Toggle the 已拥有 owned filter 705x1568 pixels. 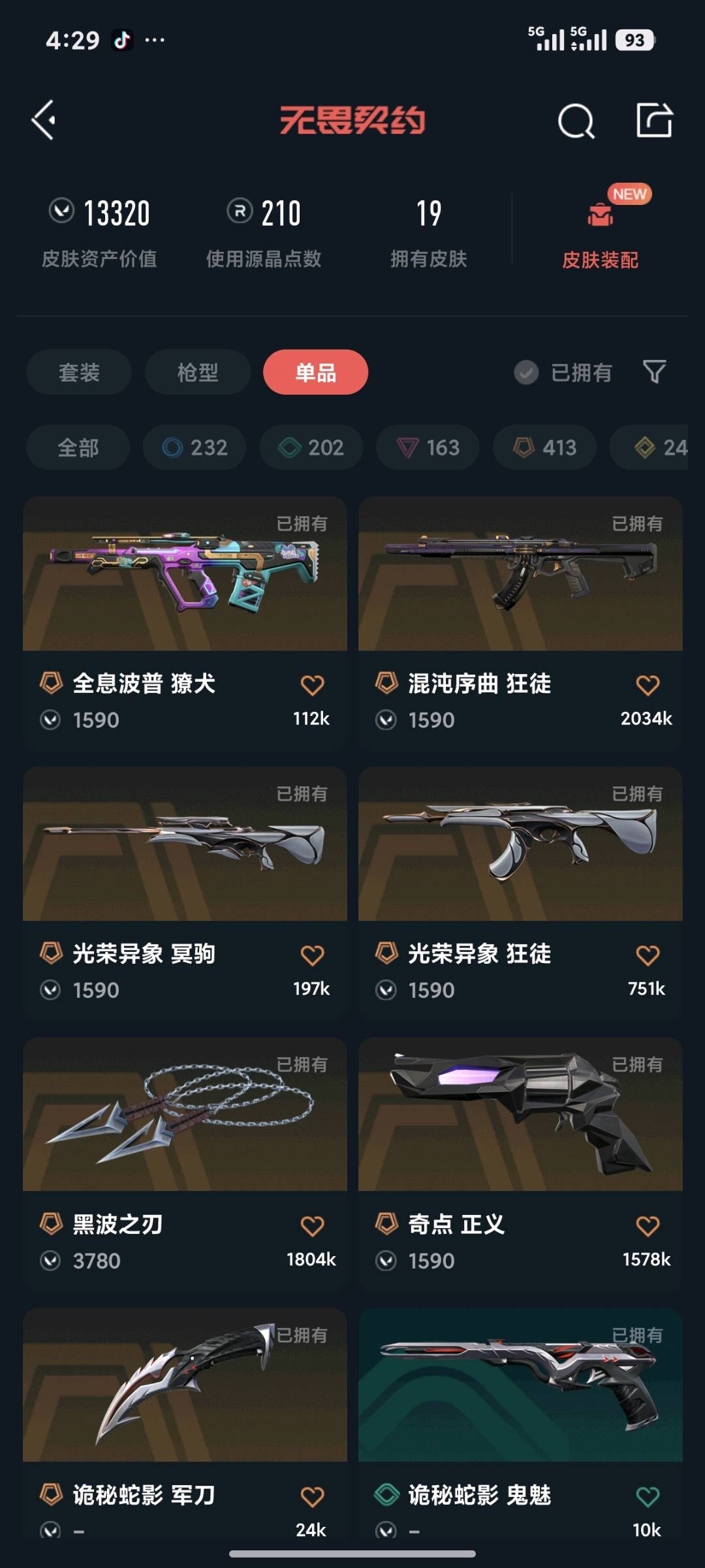point(563,373)
